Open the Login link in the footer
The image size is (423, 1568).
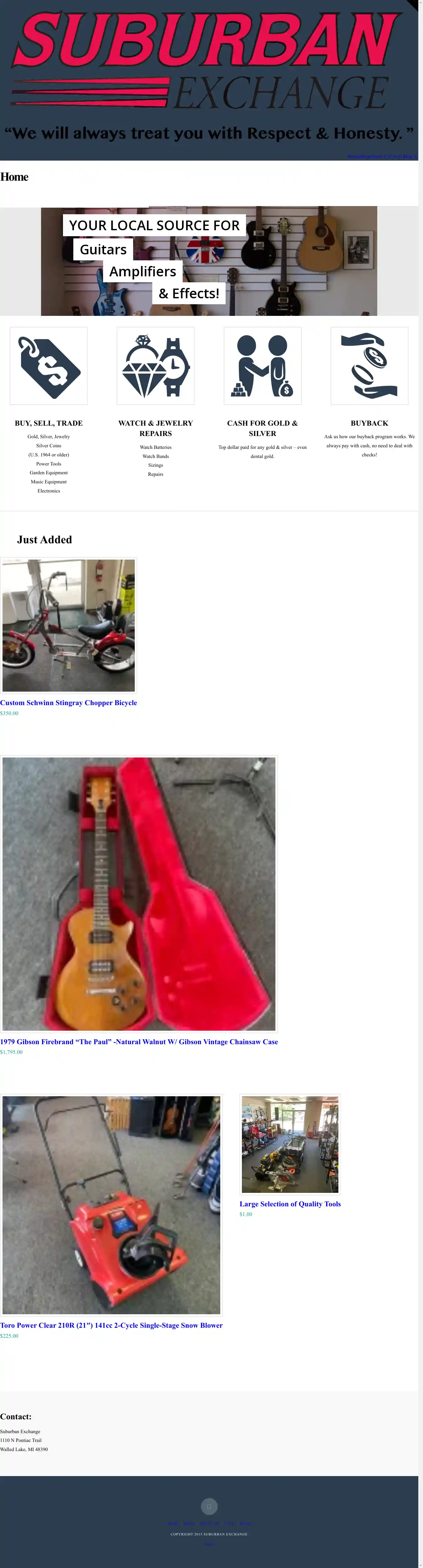[x=209, y=1544]
